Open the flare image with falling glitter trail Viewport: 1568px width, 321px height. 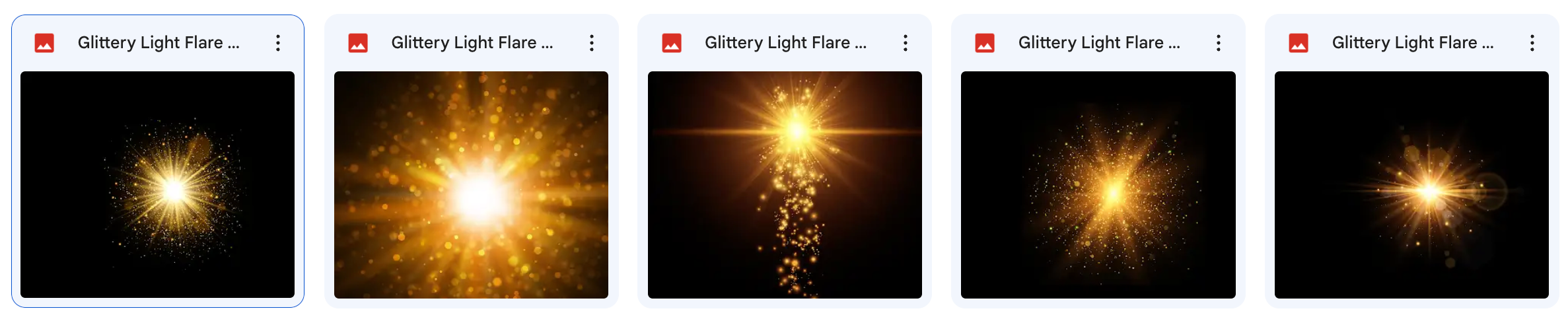[785, 184]
